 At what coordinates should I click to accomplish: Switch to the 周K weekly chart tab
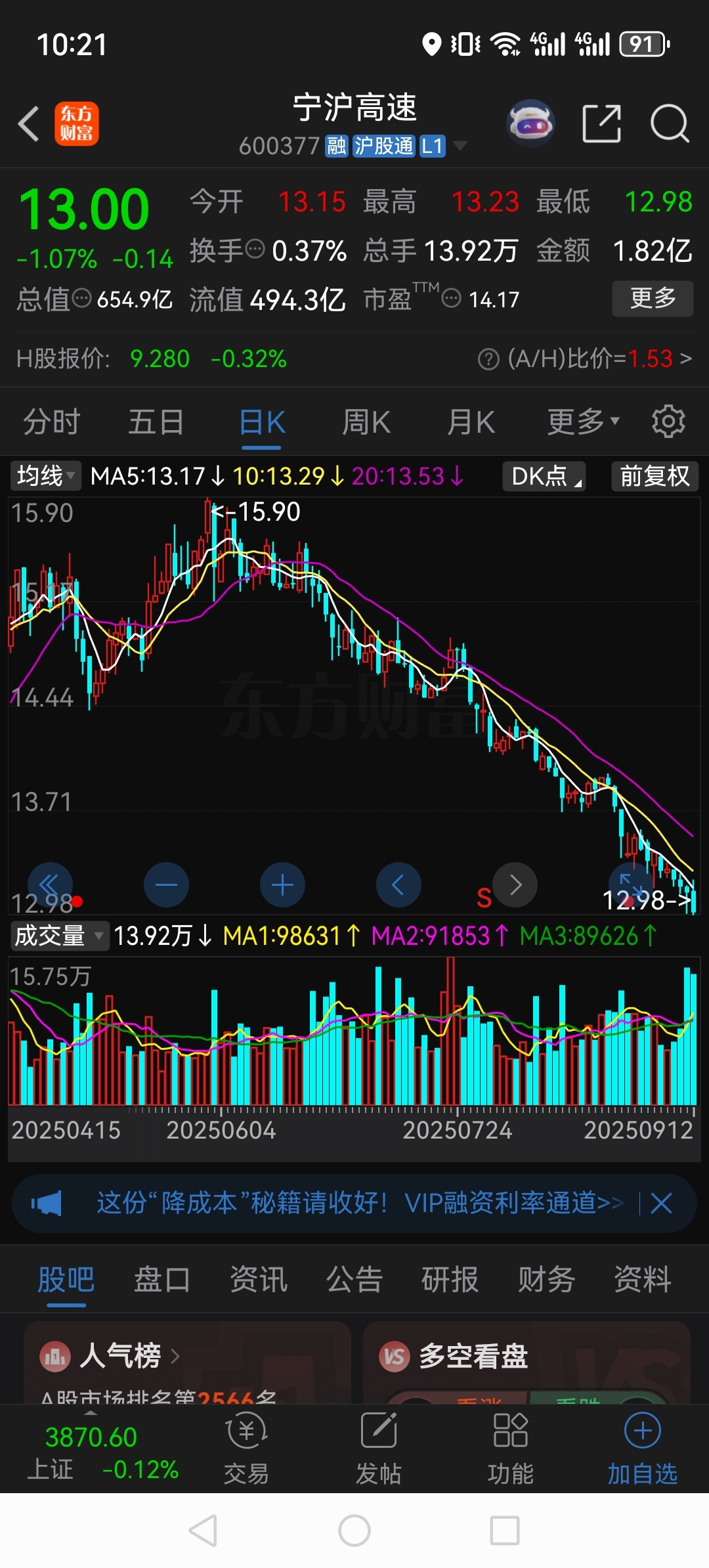pos(366,421)
